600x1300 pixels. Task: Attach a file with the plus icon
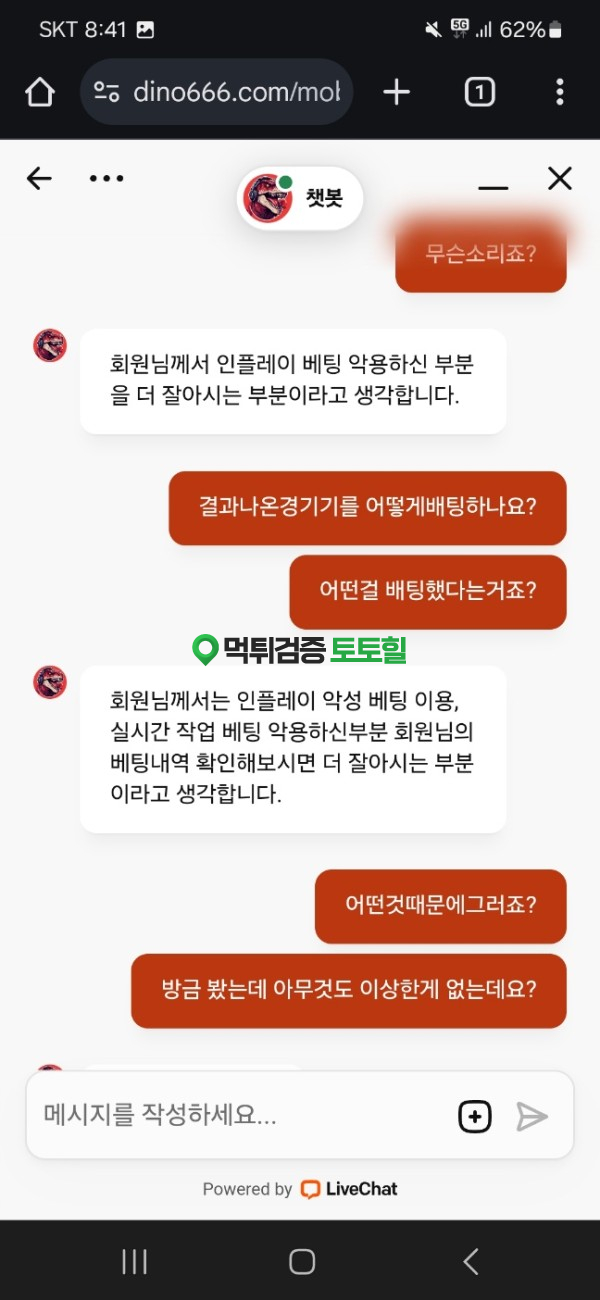475,1116
